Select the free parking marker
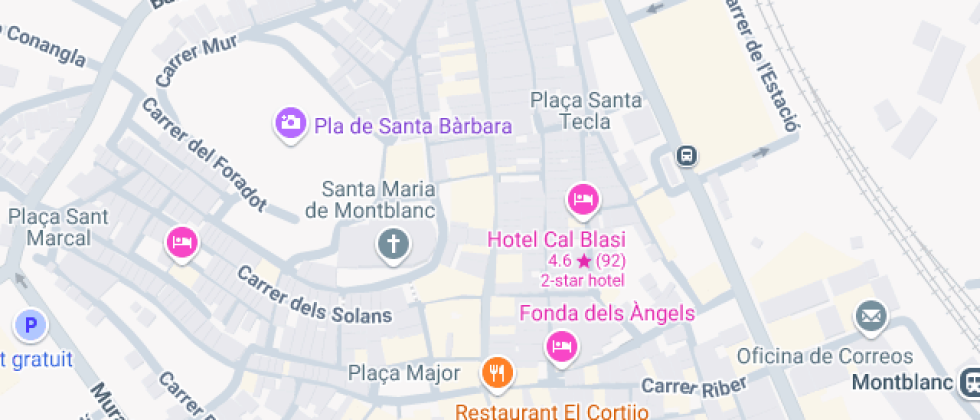Image resolution: width=980 pixels, height=420 pixels. point(30,325)
